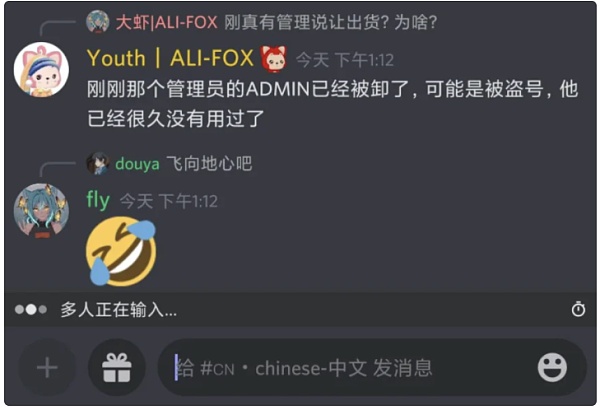Image resolution: width=600 pixels, height=410 pixels.
Task: Open the gift icon
Action: 117,367
